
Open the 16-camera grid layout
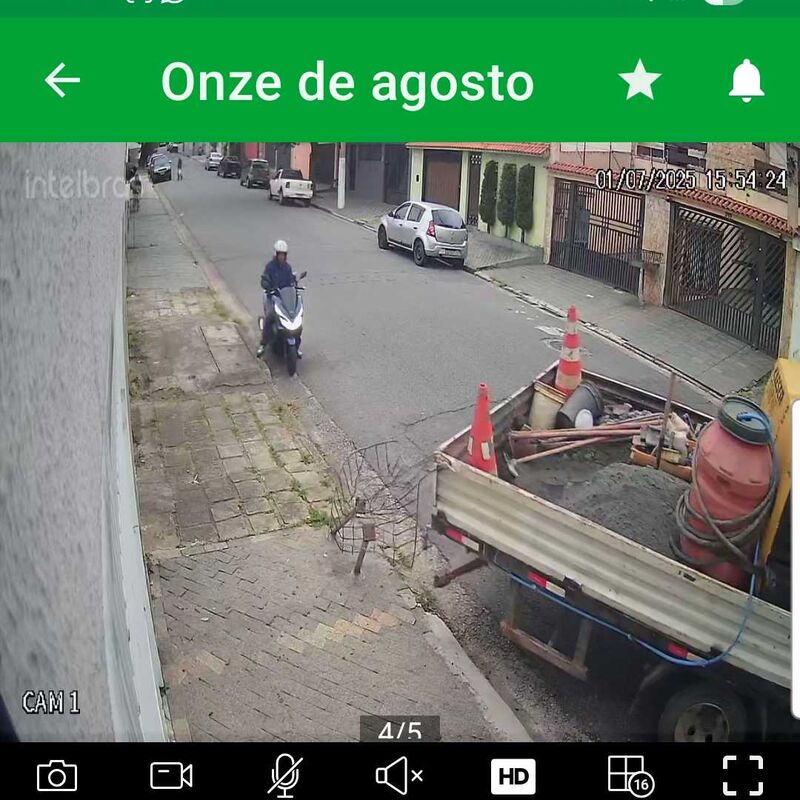629,775
